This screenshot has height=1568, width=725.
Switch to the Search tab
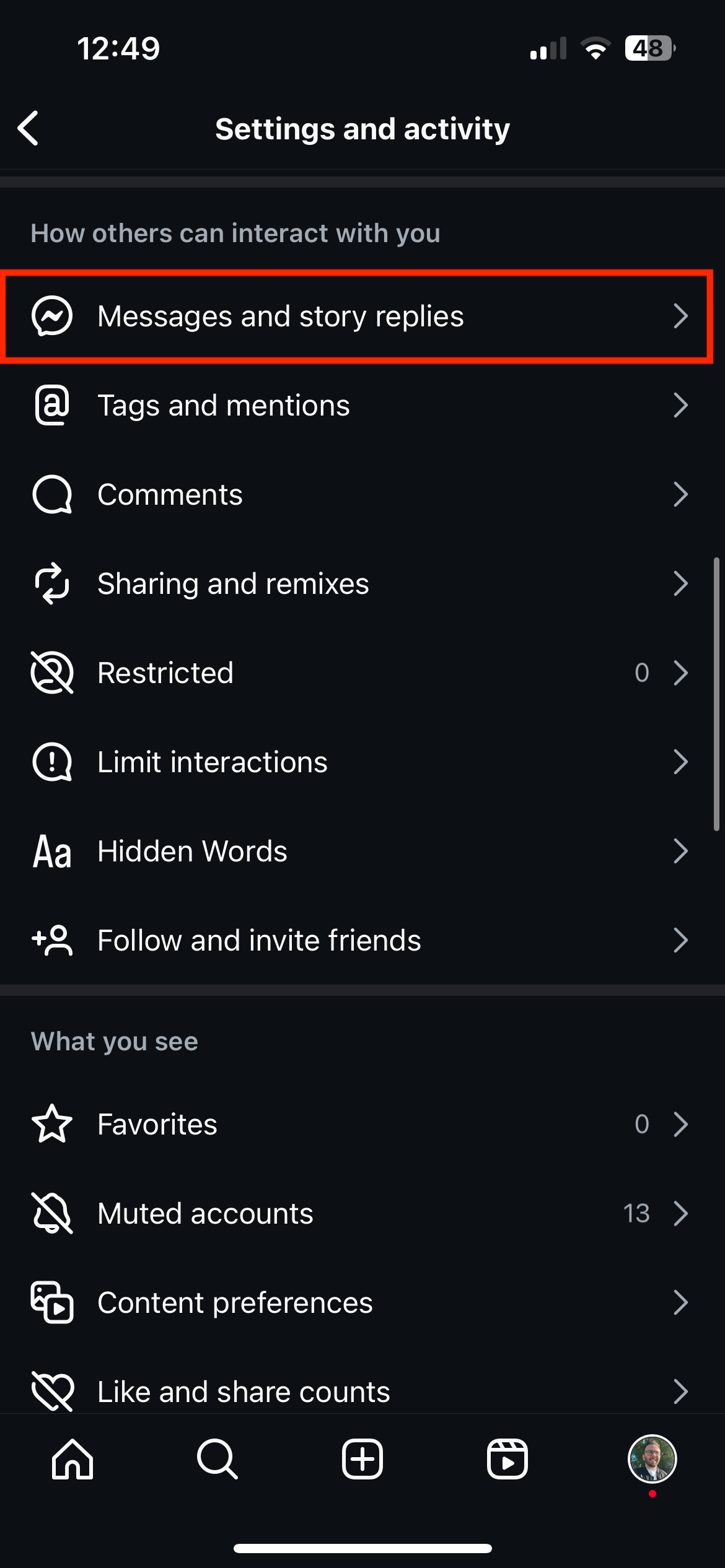(217, 1459)
